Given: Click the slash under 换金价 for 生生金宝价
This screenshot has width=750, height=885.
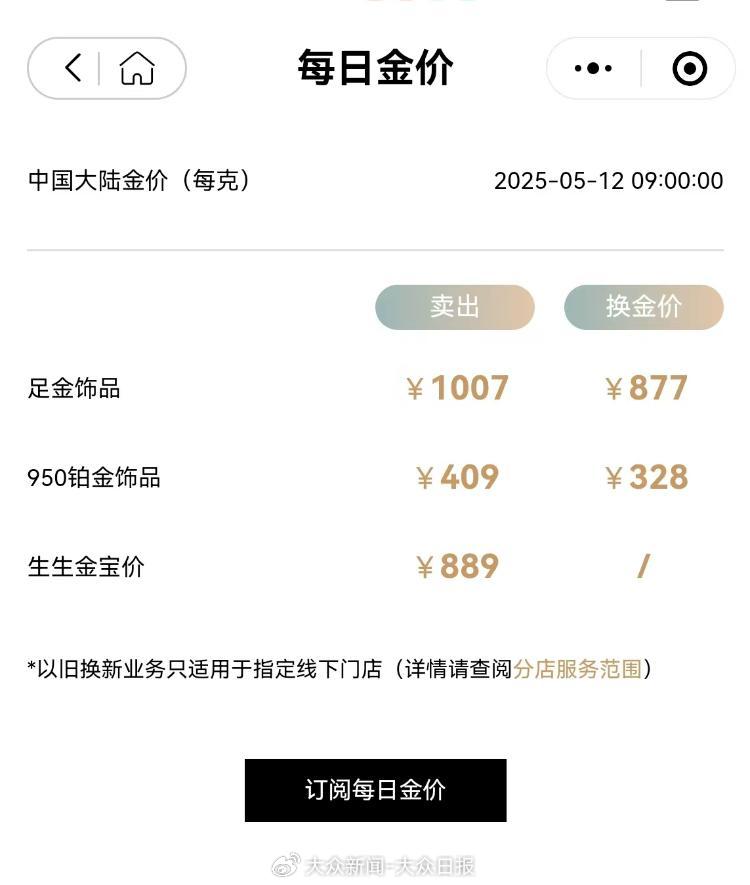Looking at the screenshot, I should click(643, 566).
